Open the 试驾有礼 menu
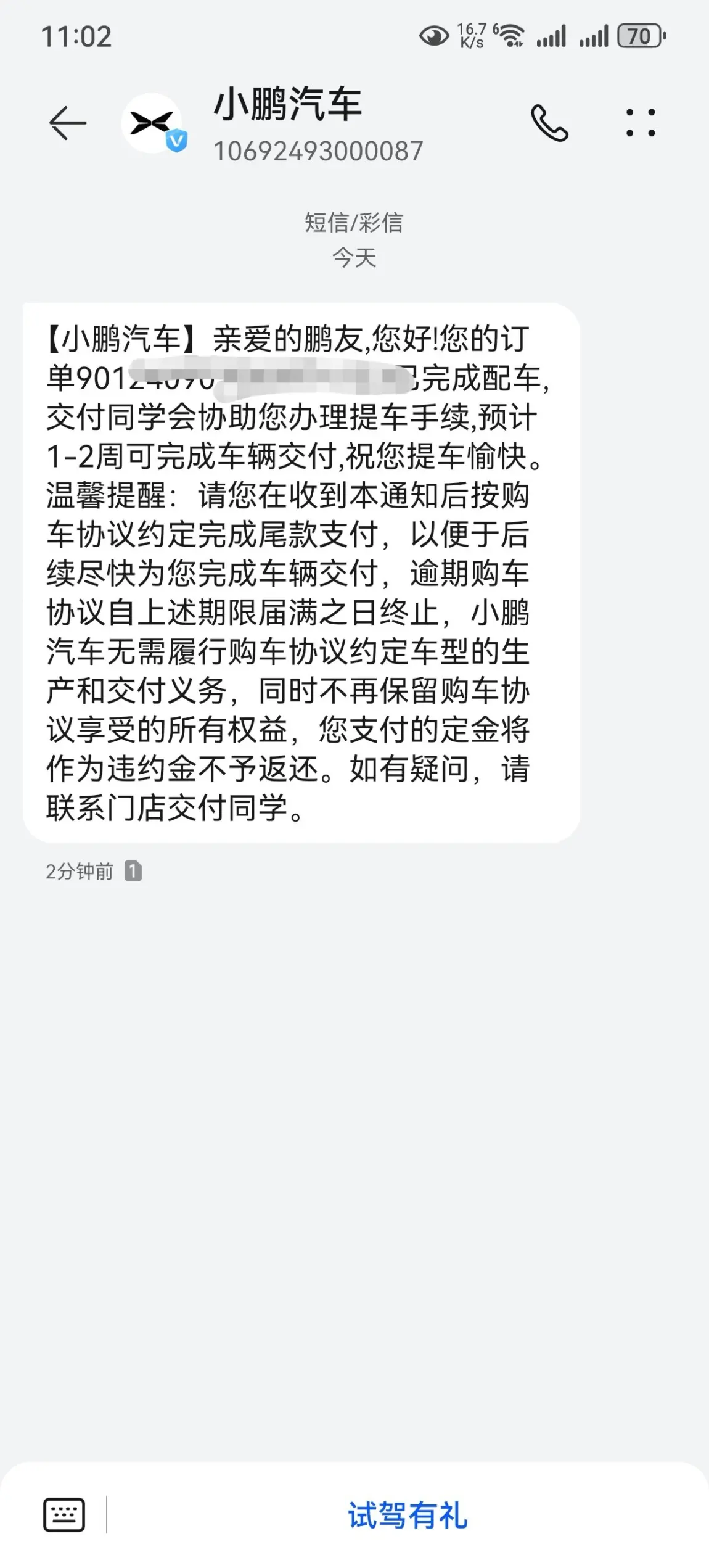Image resolution: width=709 pixels, height=1568 pixels. click(408, 1515)
